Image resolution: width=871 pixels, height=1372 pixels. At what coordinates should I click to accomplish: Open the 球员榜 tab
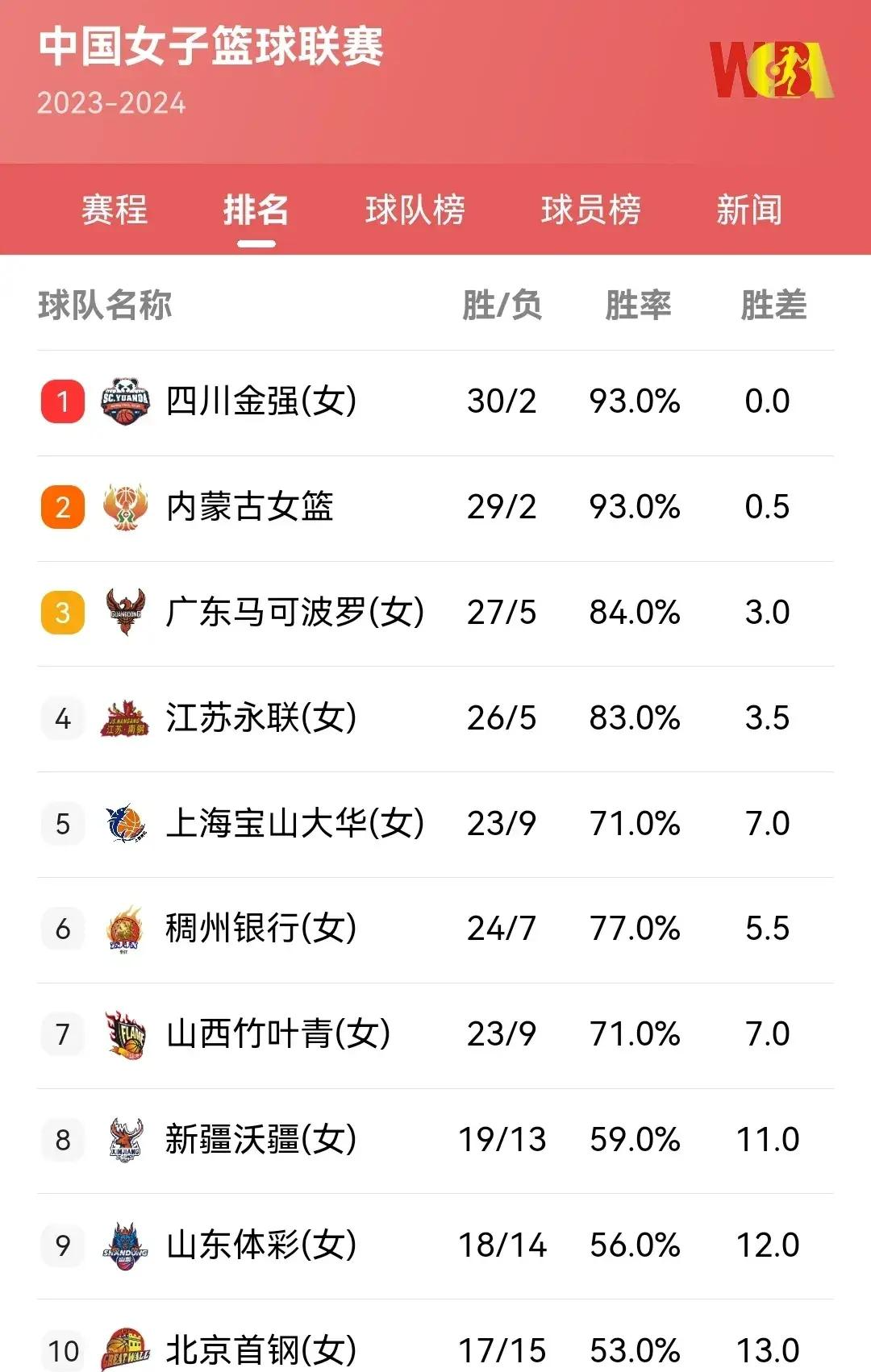(x=590, y=211)
